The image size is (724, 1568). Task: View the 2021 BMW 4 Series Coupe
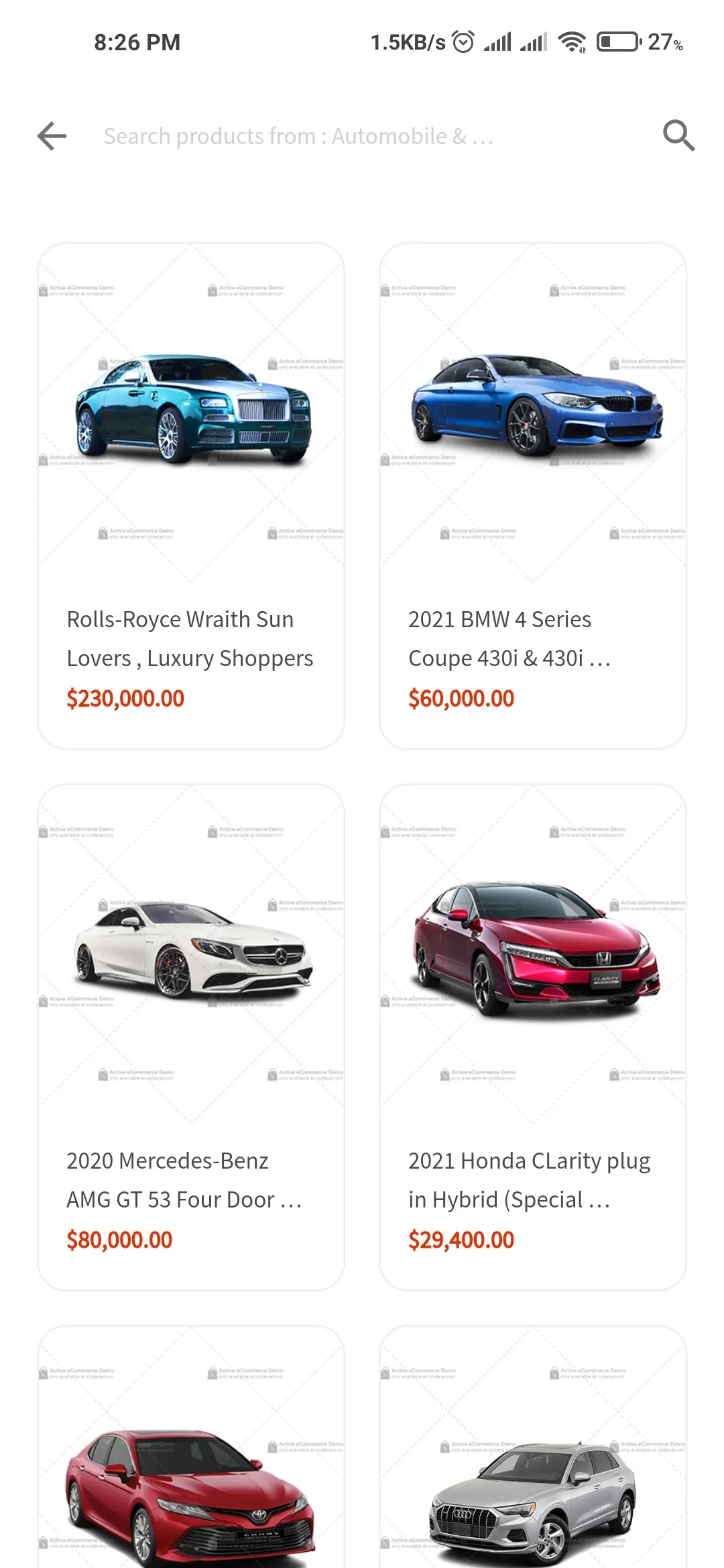click(533, 496)
